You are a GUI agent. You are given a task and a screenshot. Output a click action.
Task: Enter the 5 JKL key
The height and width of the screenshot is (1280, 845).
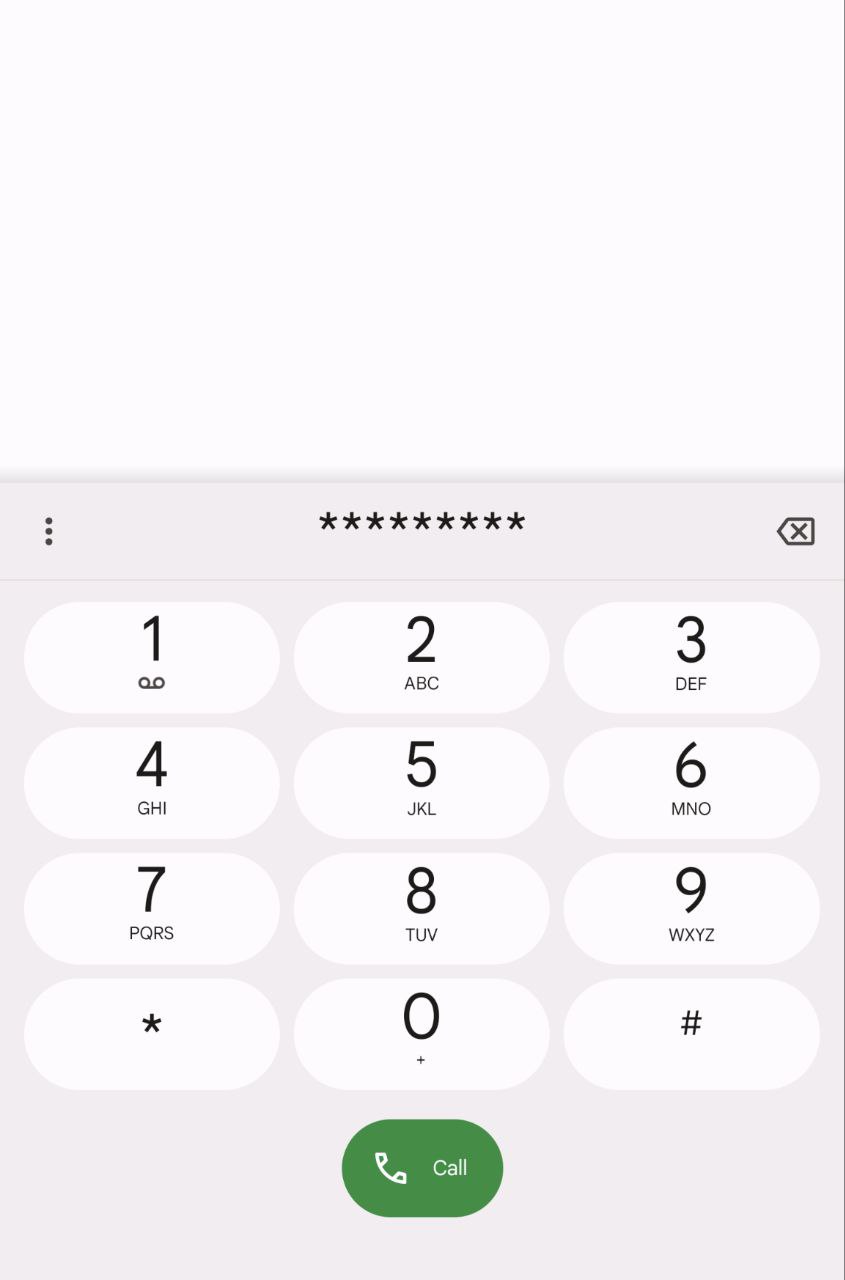coord(421,782)
